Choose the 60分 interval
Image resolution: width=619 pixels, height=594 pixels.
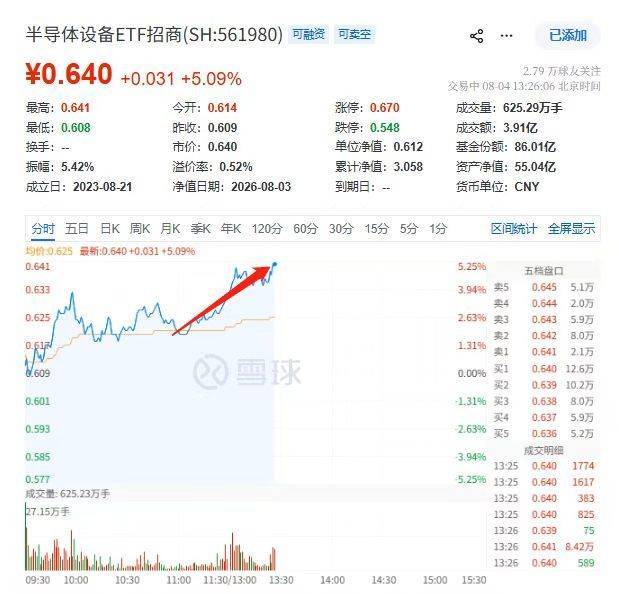(x=305, y=229)
